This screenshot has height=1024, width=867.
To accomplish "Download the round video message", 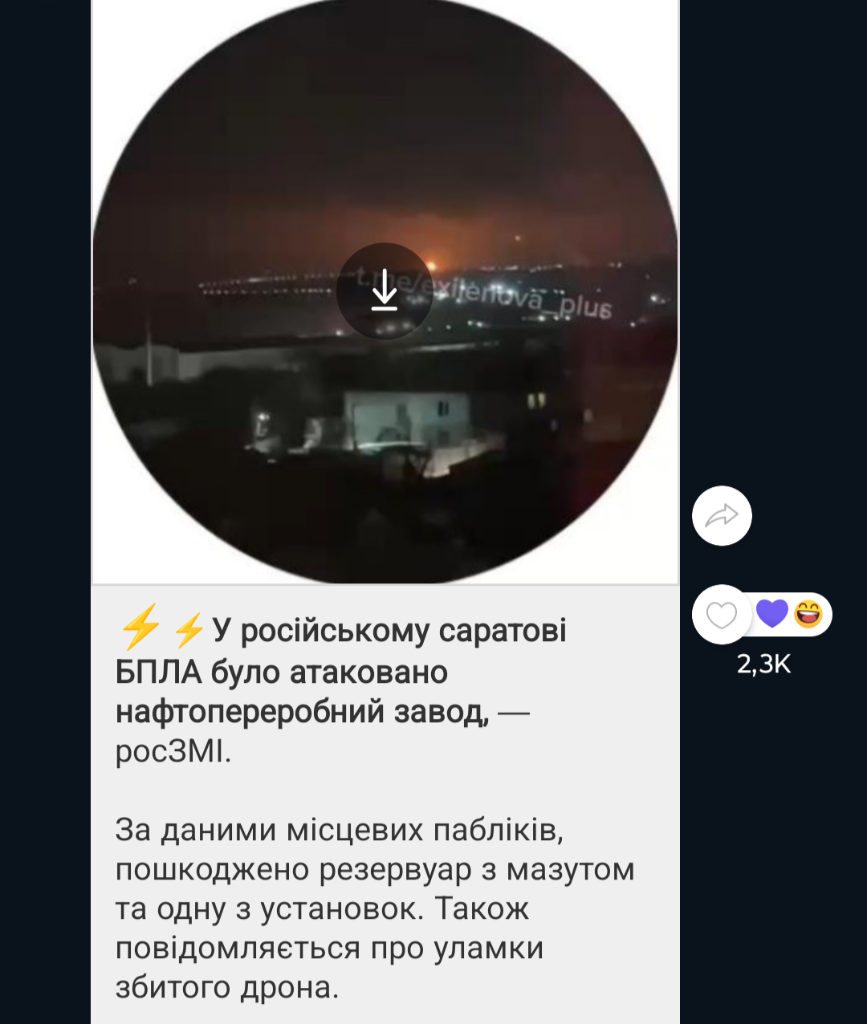I will coord(385,291).
